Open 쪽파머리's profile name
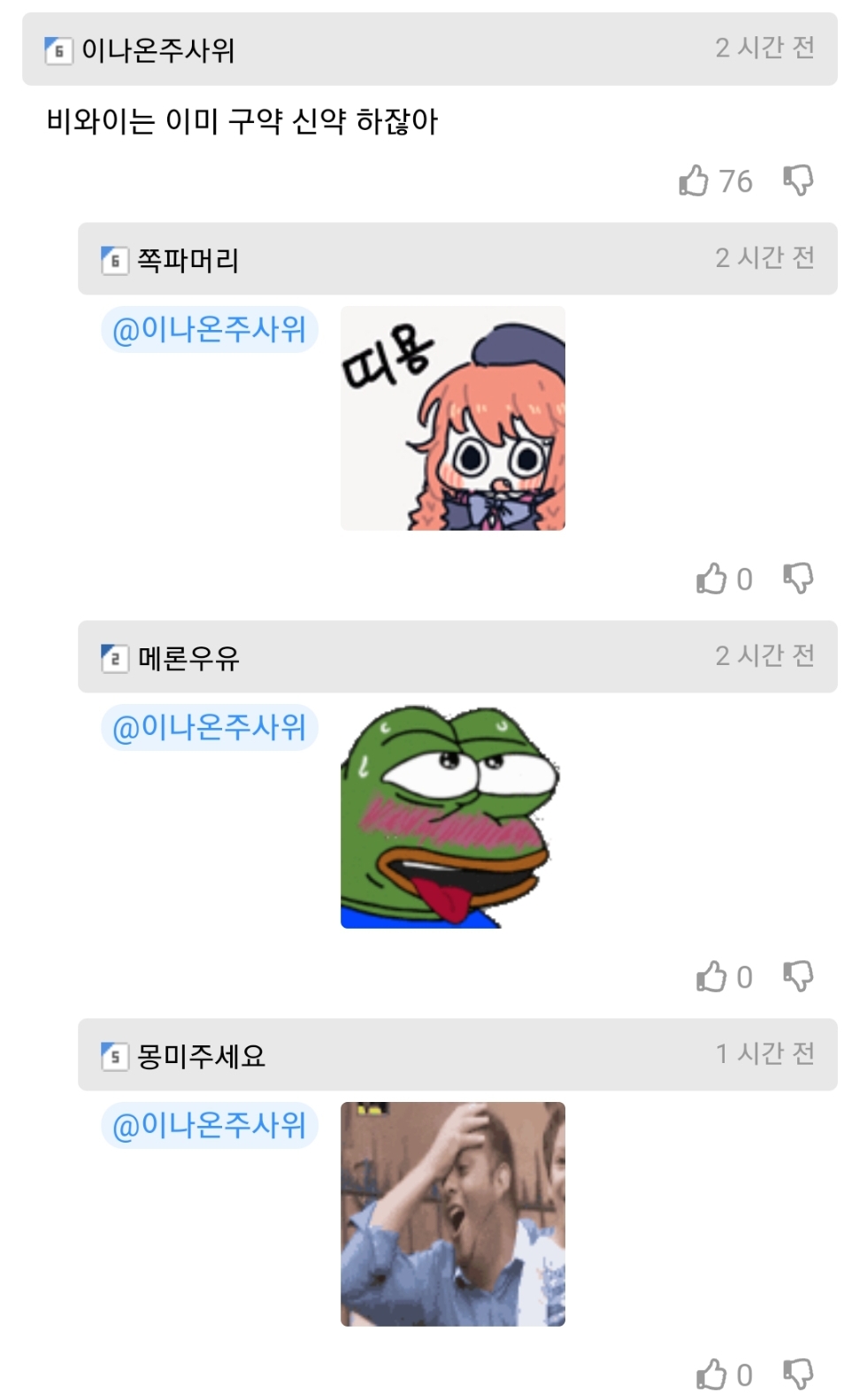This screenshot has width=860, height=1400. [188, 260]
